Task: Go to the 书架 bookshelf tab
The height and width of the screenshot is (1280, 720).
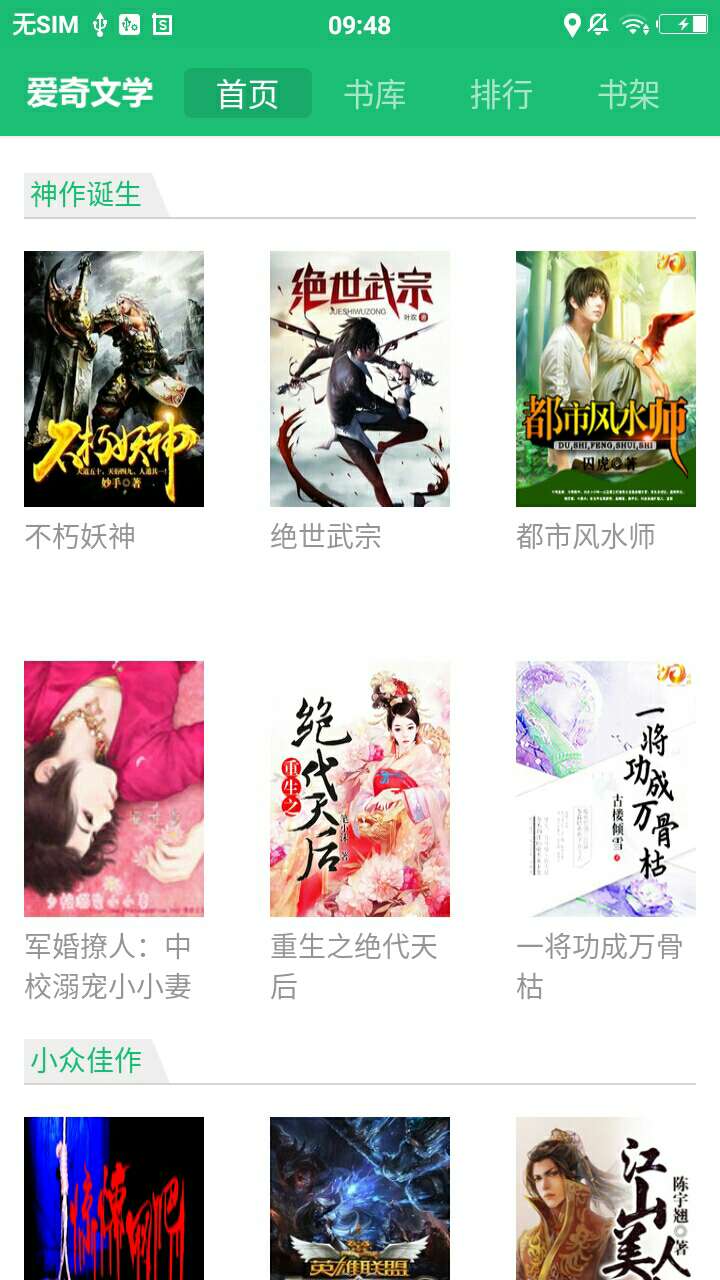Action: [628, 94]
